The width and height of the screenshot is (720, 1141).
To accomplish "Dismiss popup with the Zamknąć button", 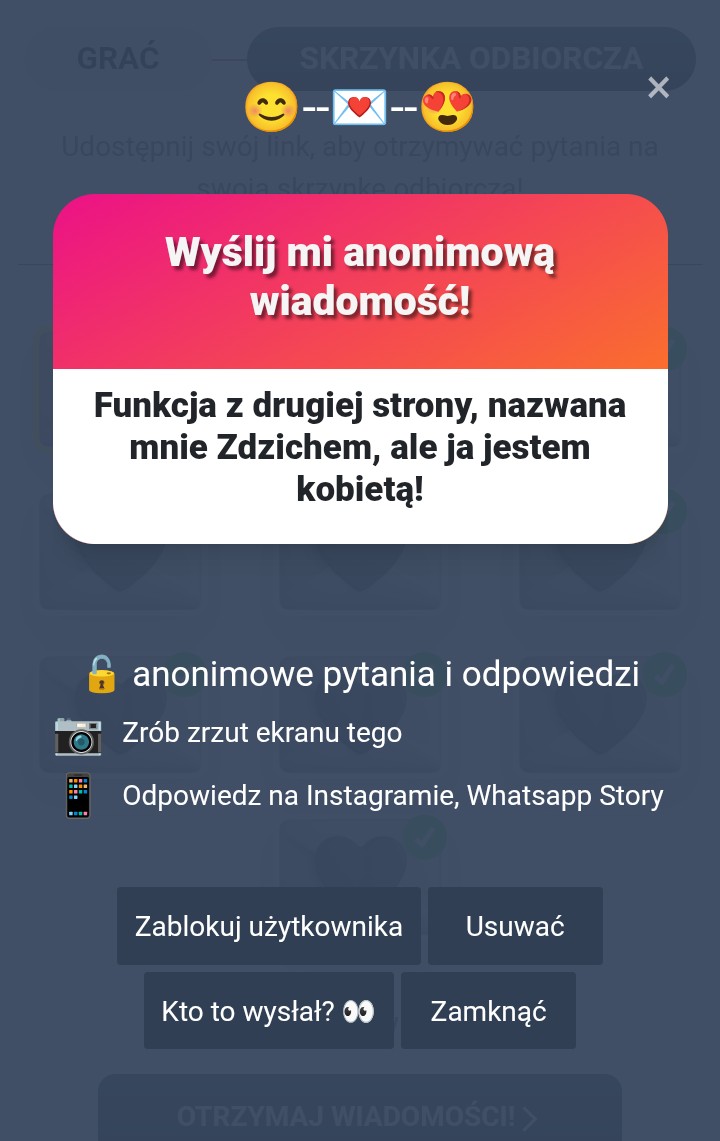I will pos(488,1011).
